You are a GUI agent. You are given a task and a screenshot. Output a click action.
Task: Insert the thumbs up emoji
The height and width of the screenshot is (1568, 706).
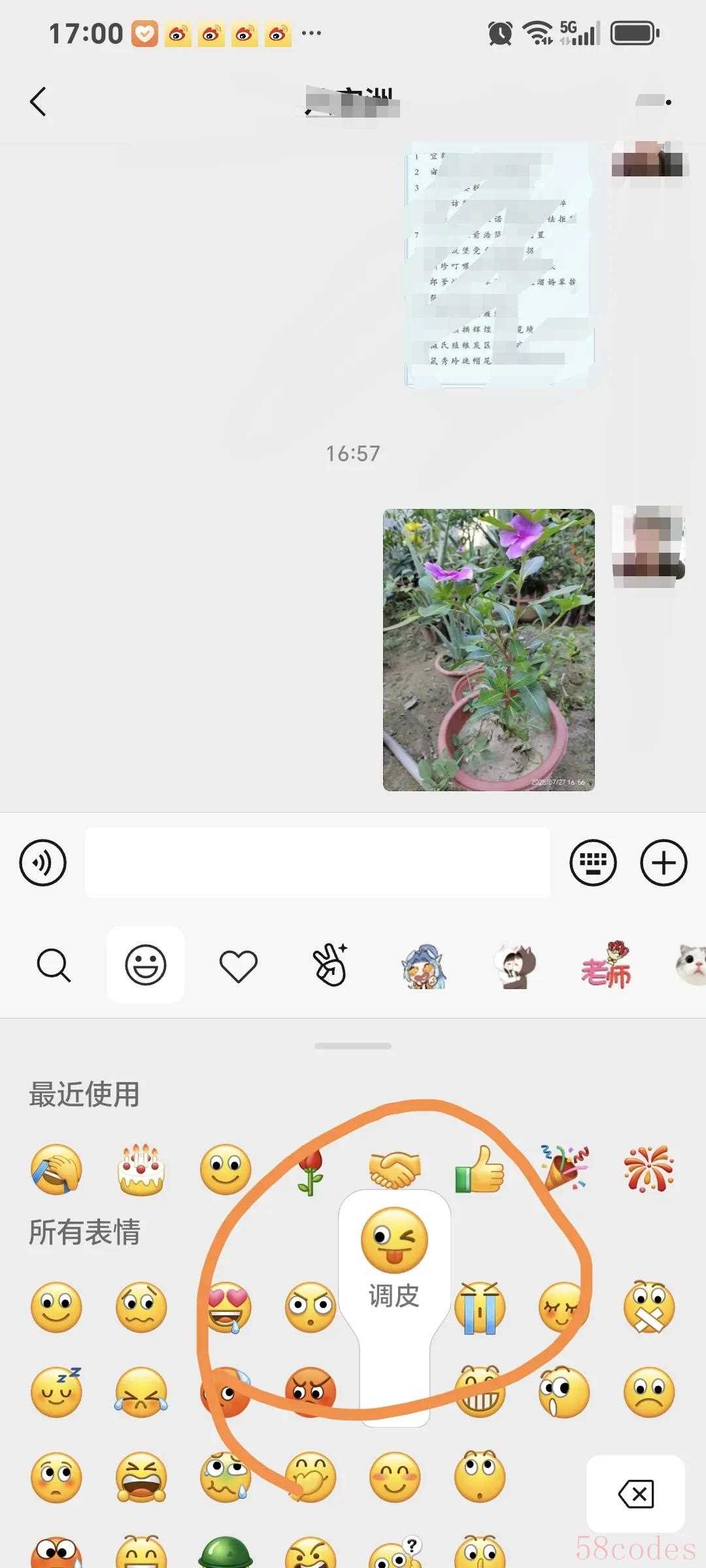tap(479, 1169)
